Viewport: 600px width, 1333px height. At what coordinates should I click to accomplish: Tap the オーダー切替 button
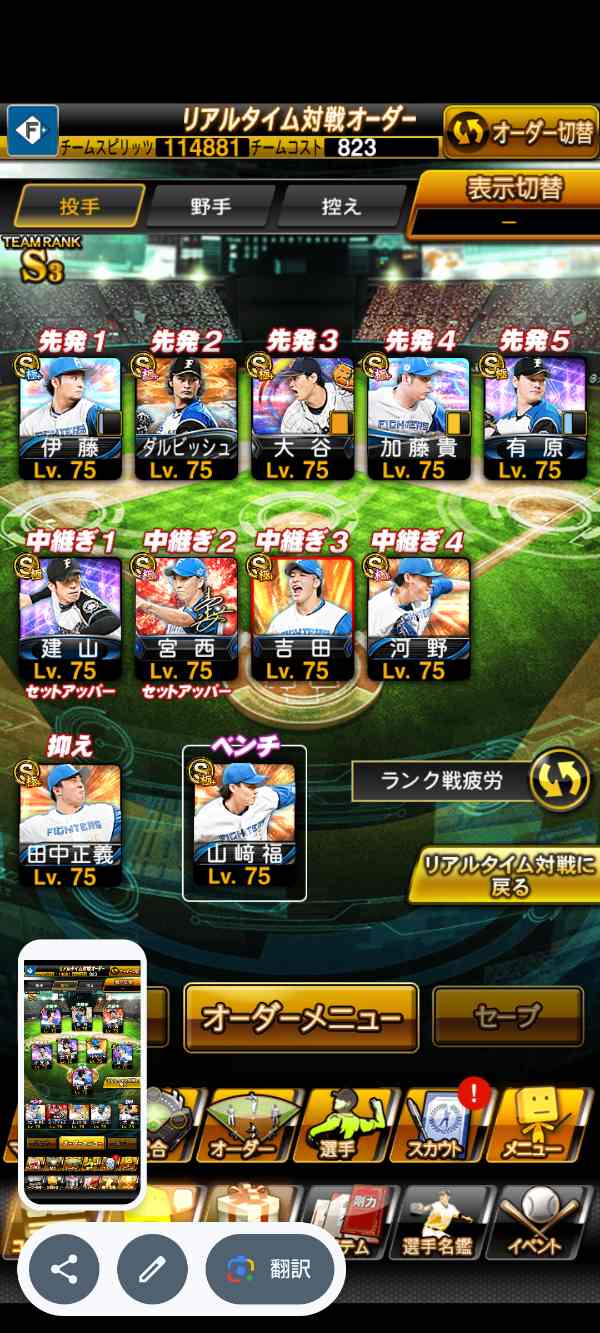click(520, 133)
